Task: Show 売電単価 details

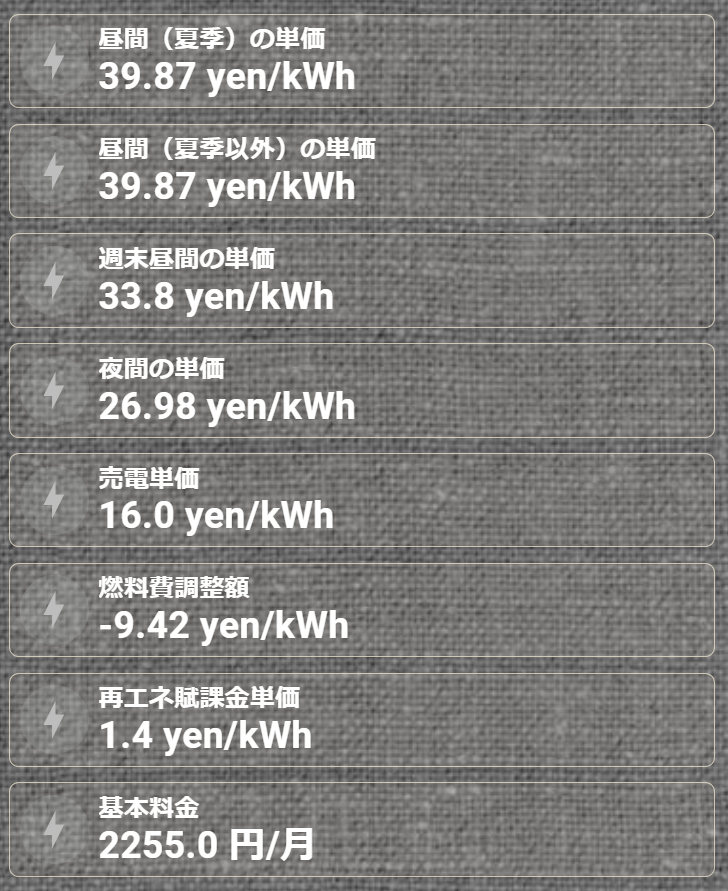Action: click(362, 501)
